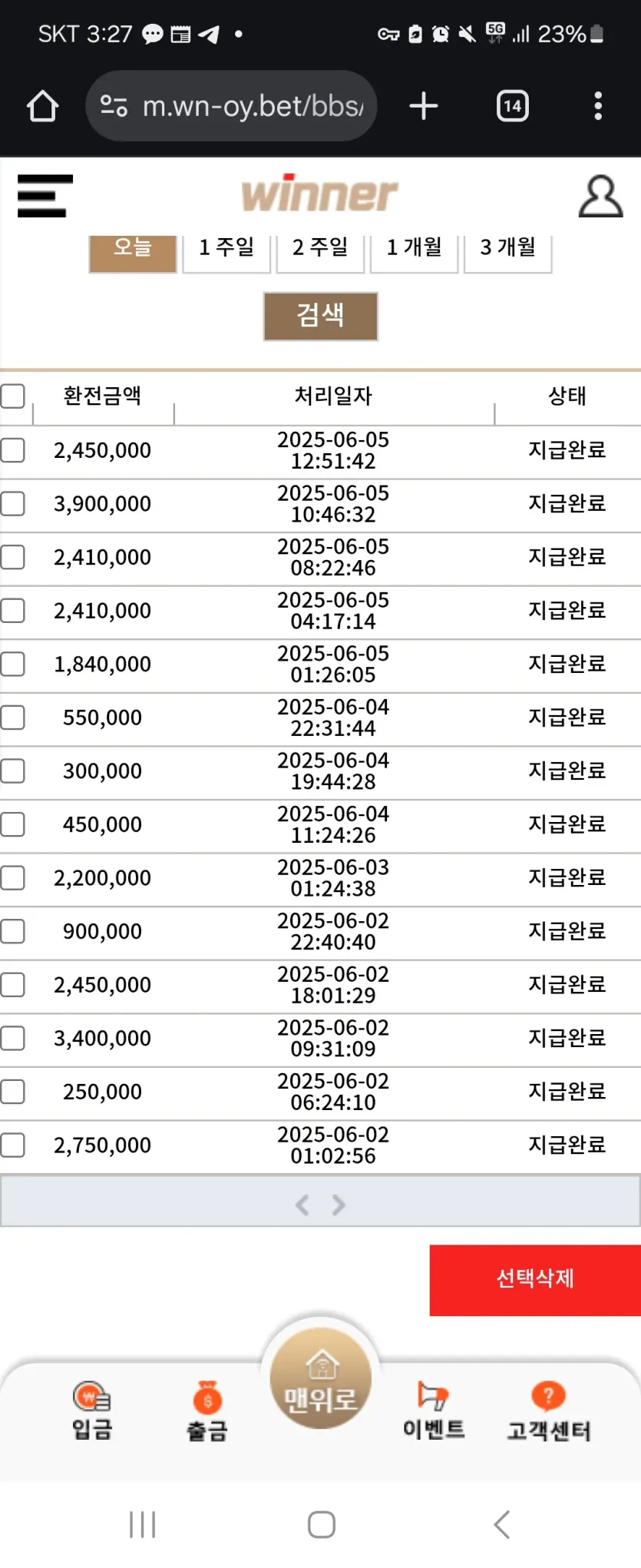Image resolution: width=641 pixels, height=1568 pixels.
Task: Open 고객센터 customer center
Action: click(x=549, y=1411)
